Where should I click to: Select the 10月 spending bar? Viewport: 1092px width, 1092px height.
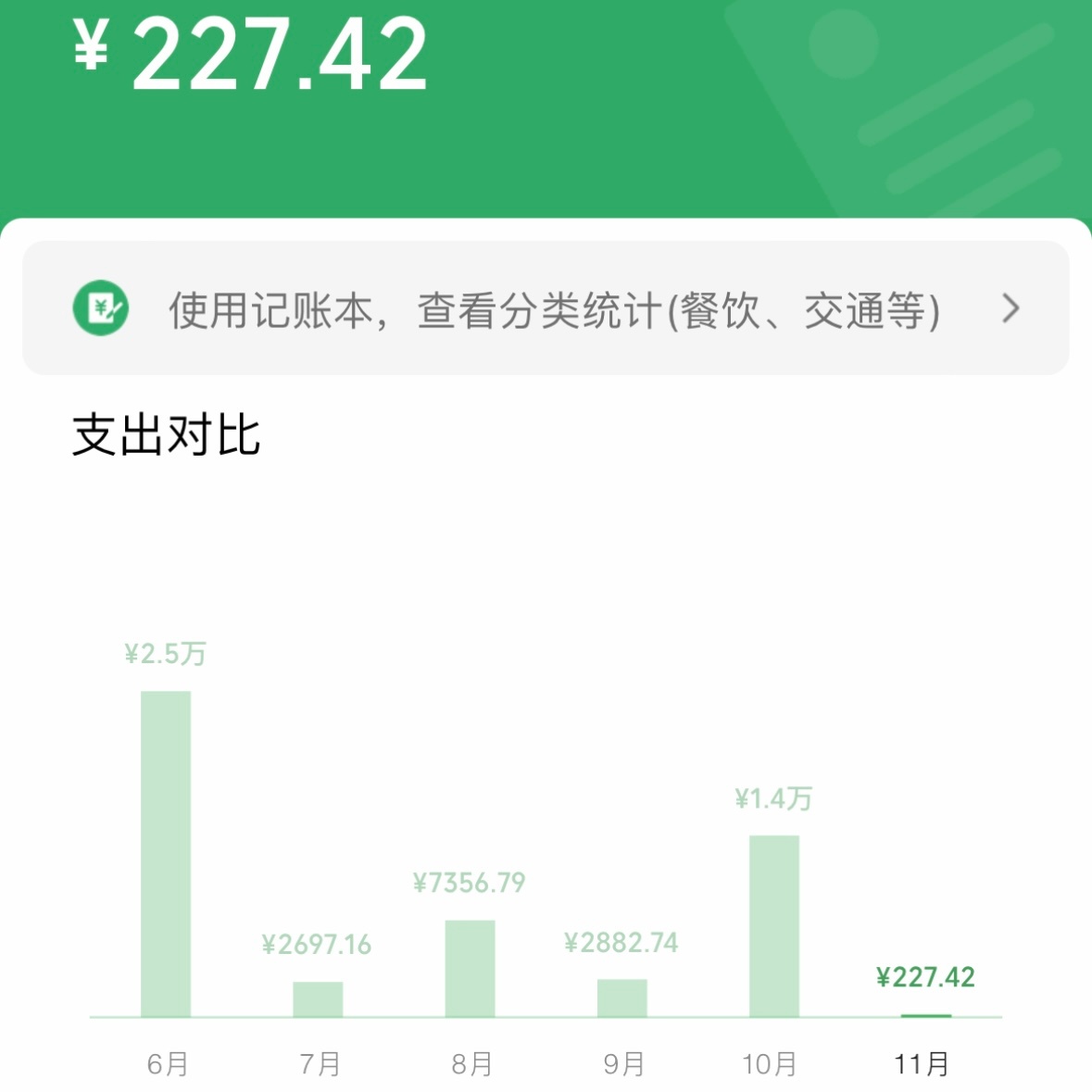tap(773, 925)
